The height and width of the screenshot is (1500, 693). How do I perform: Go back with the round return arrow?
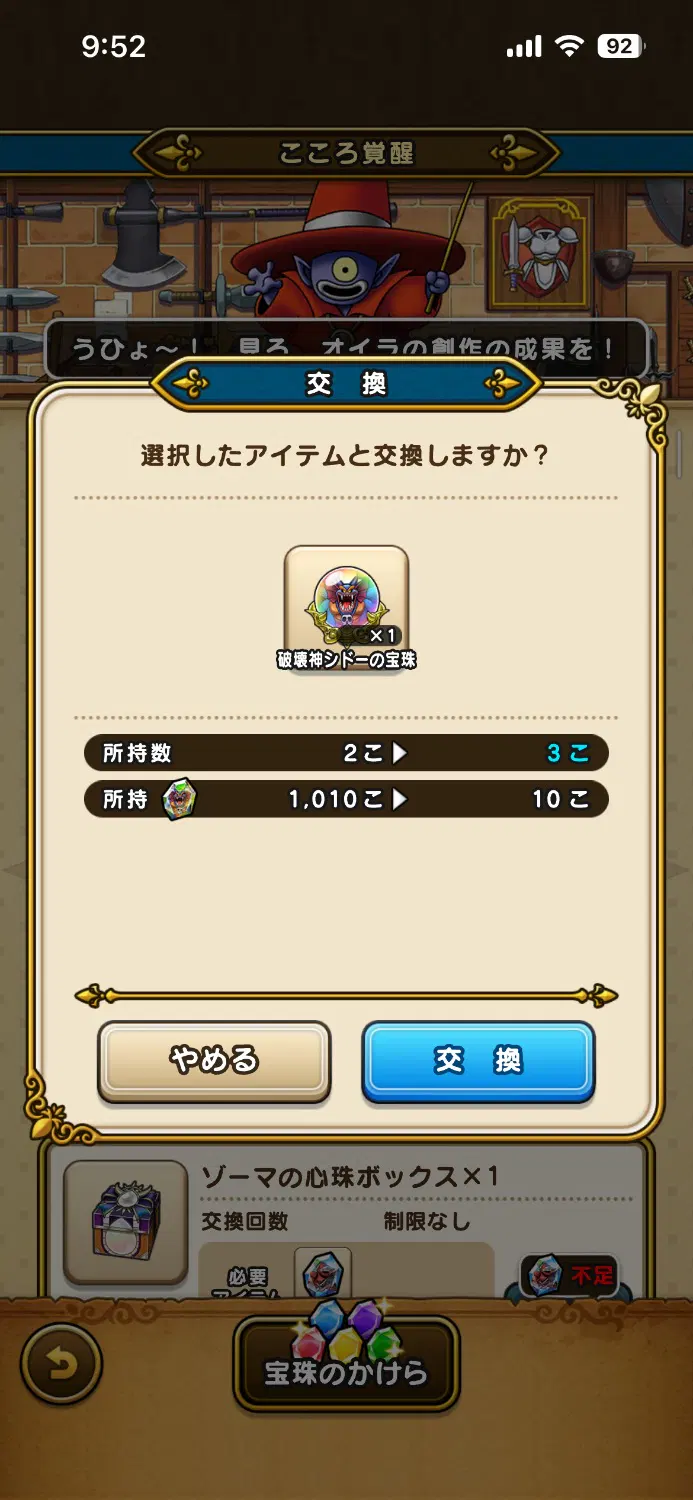point(62,1363)
